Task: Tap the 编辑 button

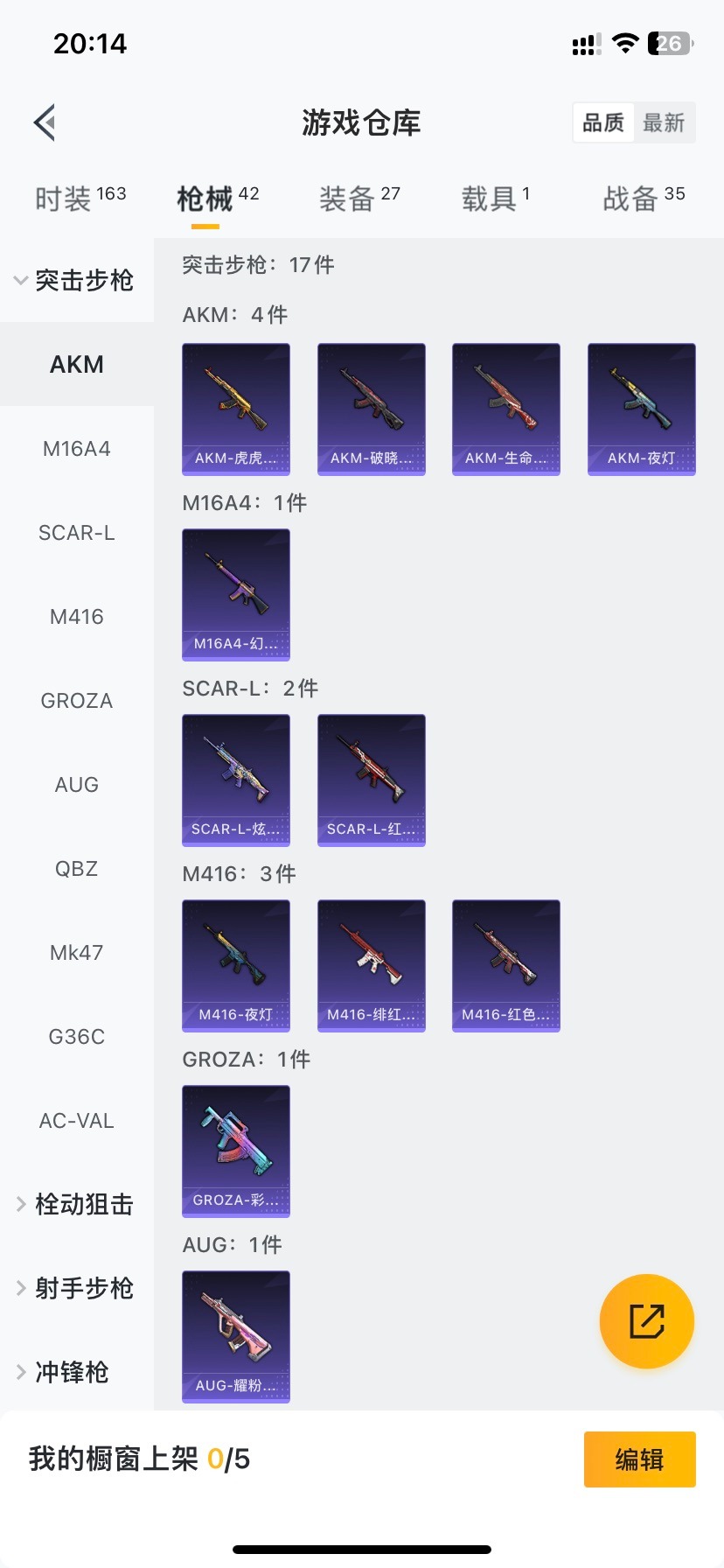Action: (640, 1459)
